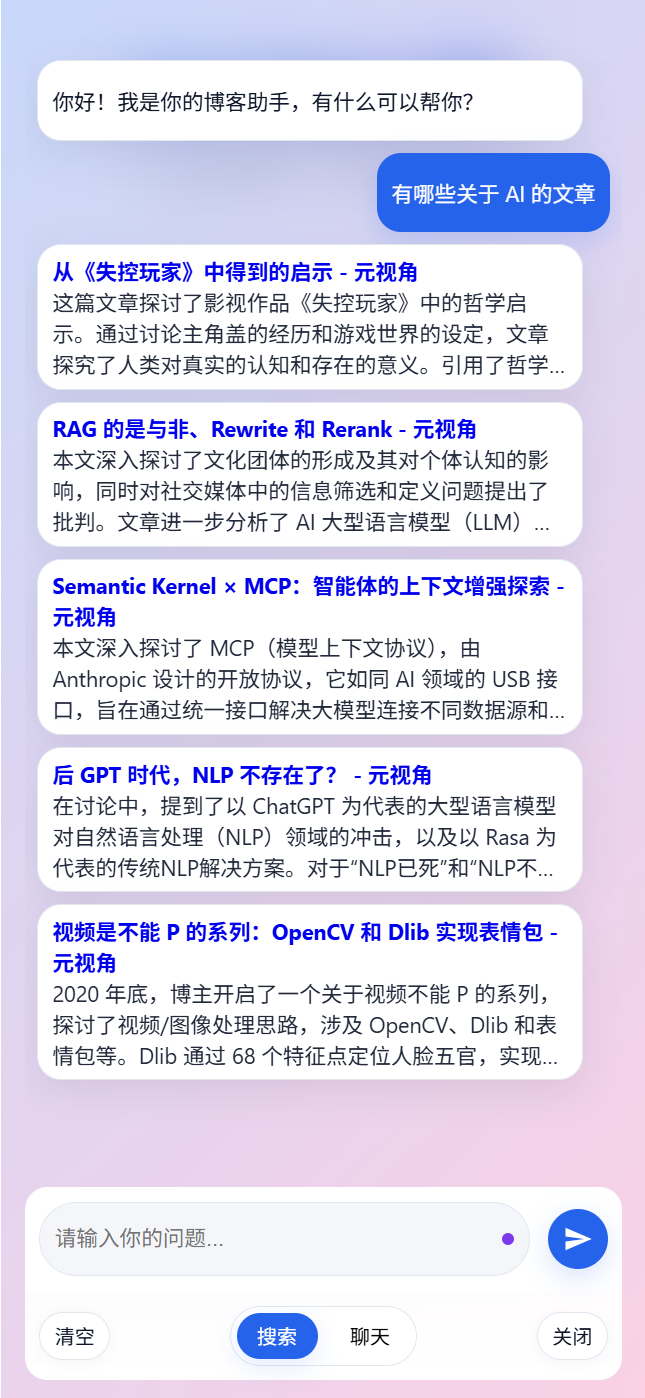Switch to 聊天 mode
The width and height of the screenshot is (645, 1398).
click(370, 1336)
